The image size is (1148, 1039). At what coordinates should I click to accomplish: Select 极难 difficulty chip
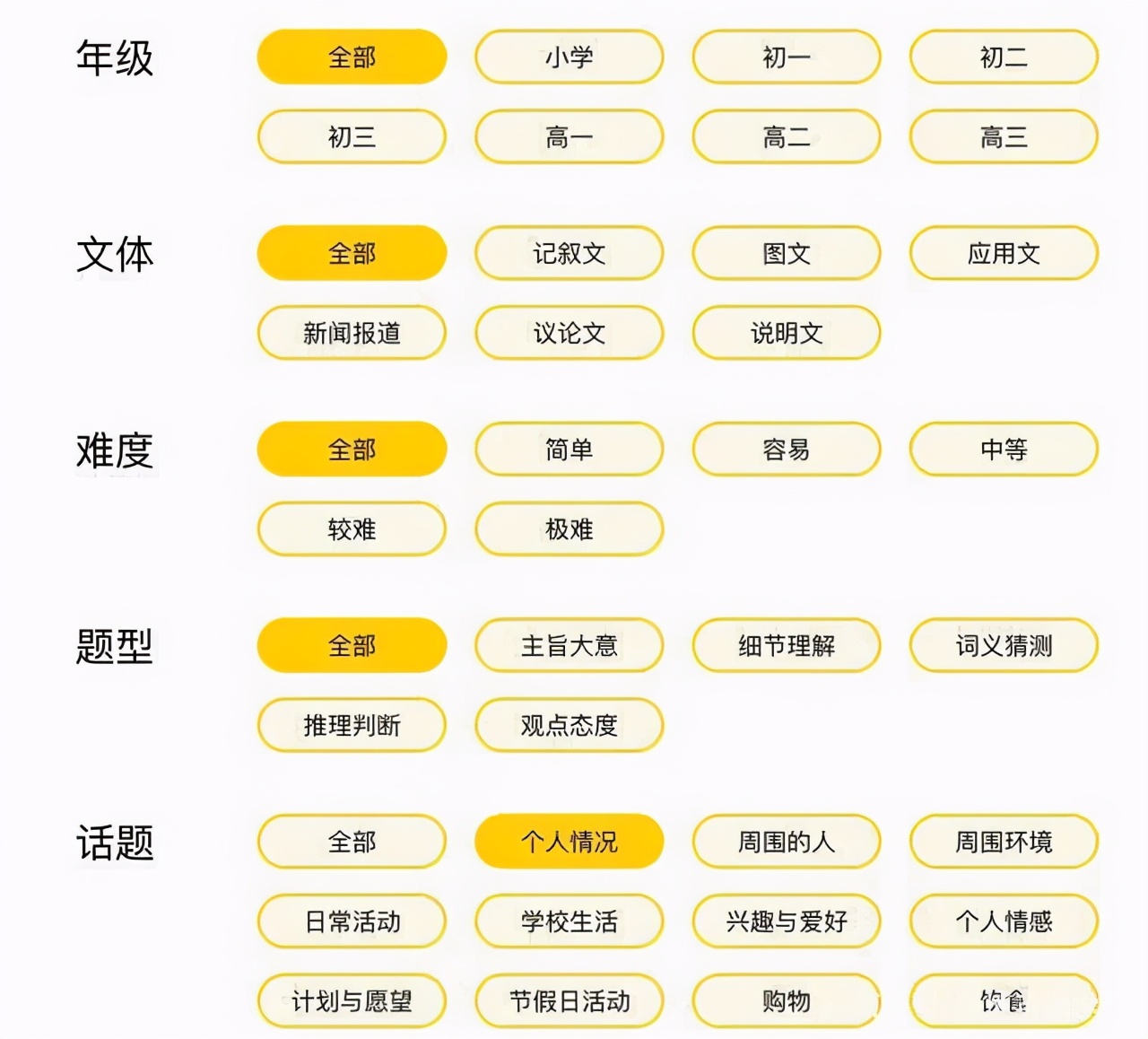[x=569, y=529]
